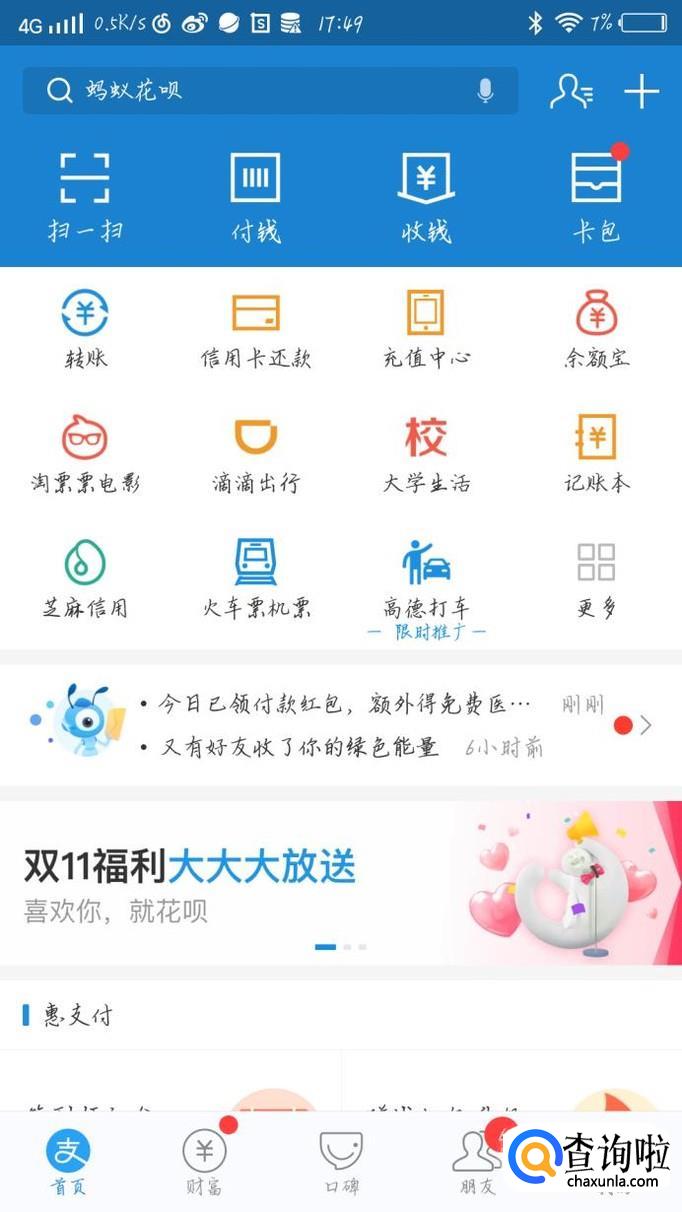Open the contacts icon in top bar

coord(571,92)
